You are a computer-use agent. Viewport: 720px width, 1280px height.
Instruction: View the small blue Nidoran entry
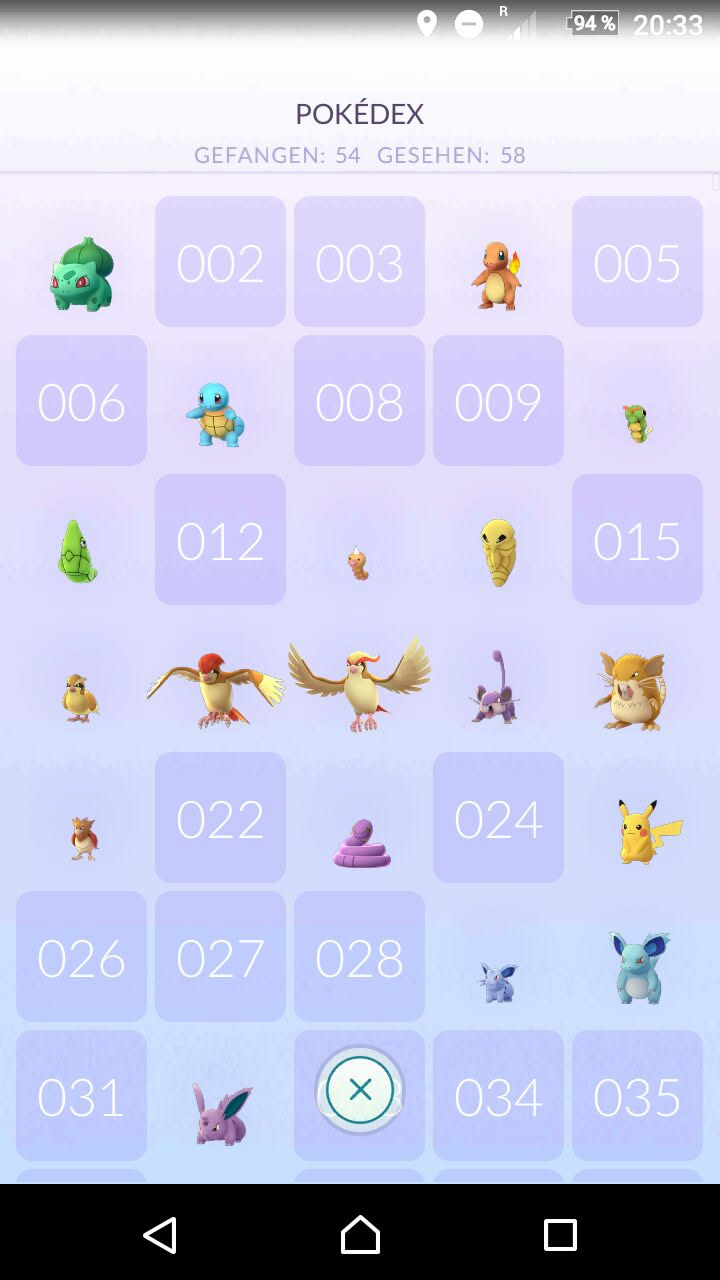tap(497, 981)
